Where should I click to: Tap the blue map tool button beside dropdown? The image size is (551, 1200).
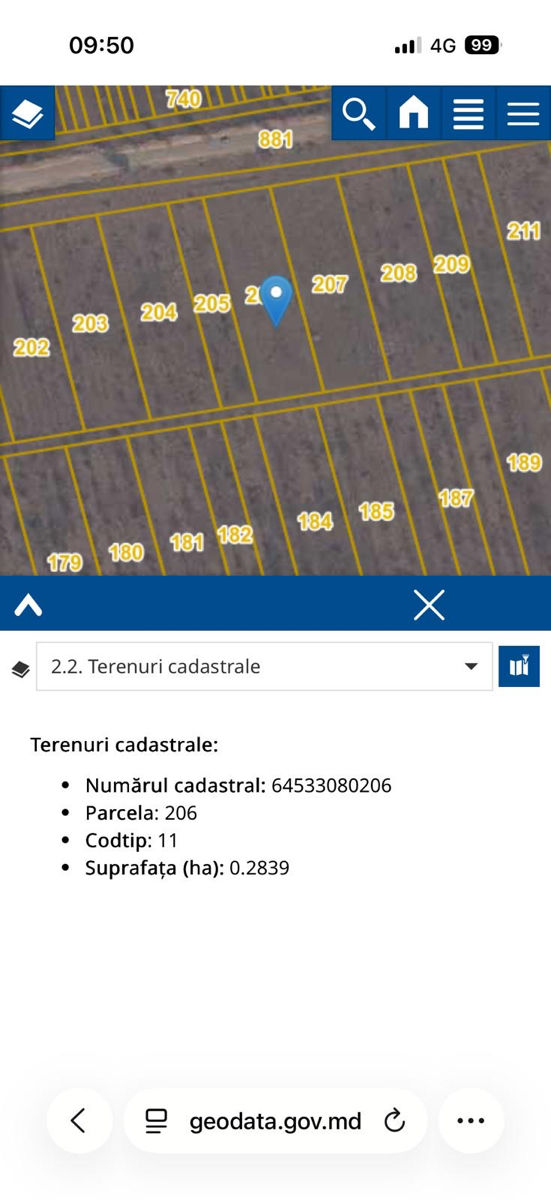click(x=519, y=666)
